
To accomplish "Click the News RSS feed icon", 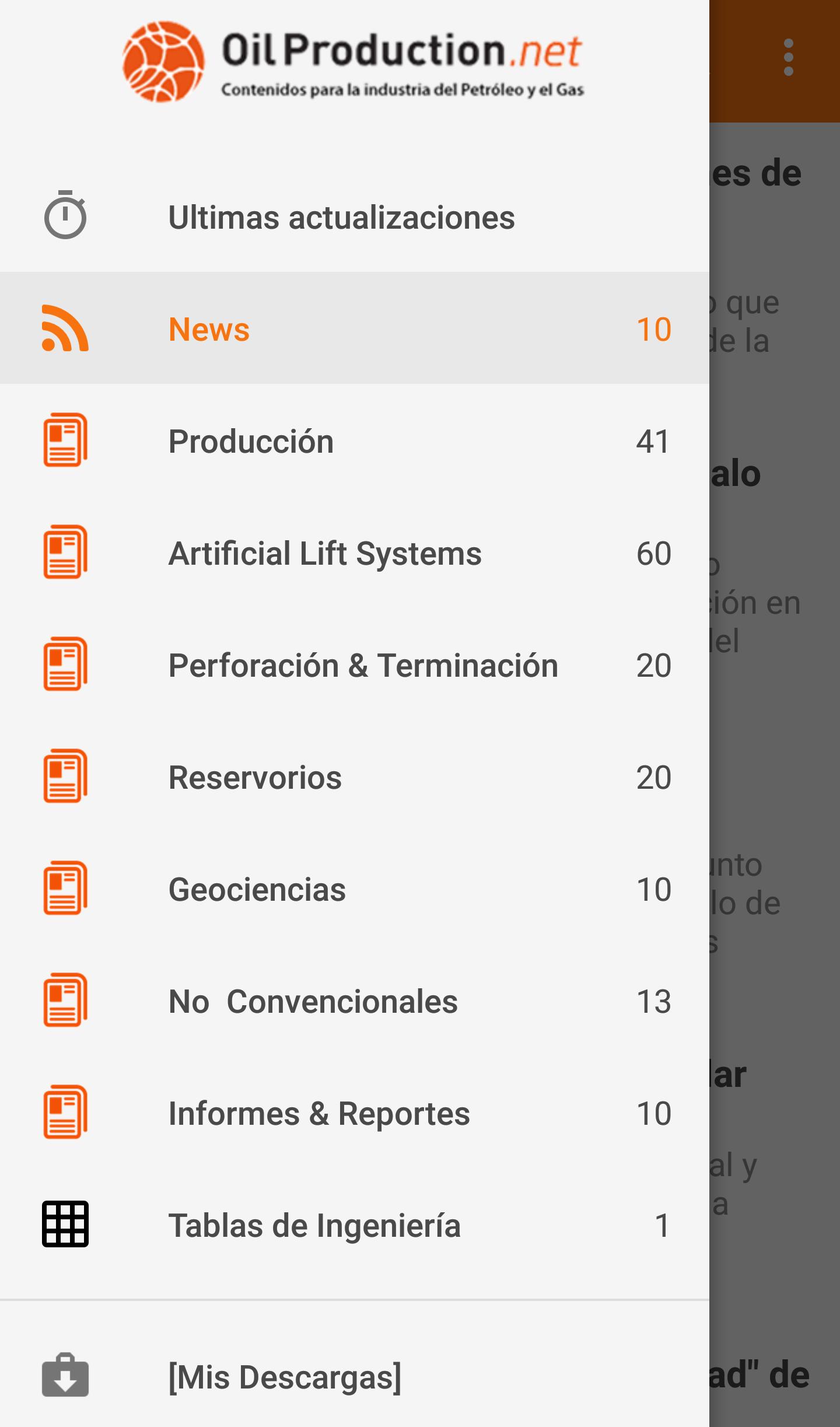I will pyautogui.click(x=65, y=328).
